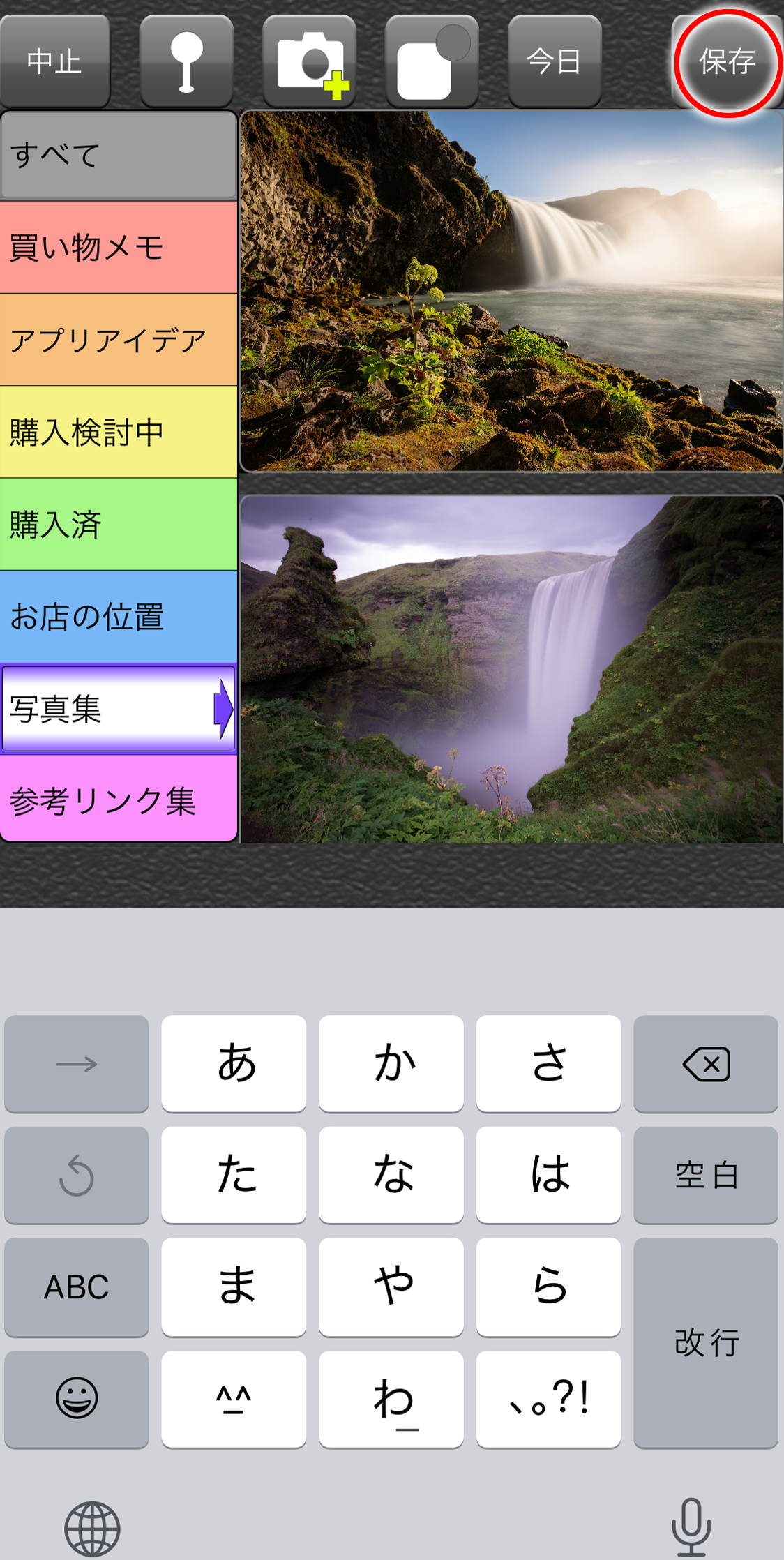The height and width of the screenshot is (1560, 784).
Task: Select アプリアイデア category
Action: coord(119,340)
